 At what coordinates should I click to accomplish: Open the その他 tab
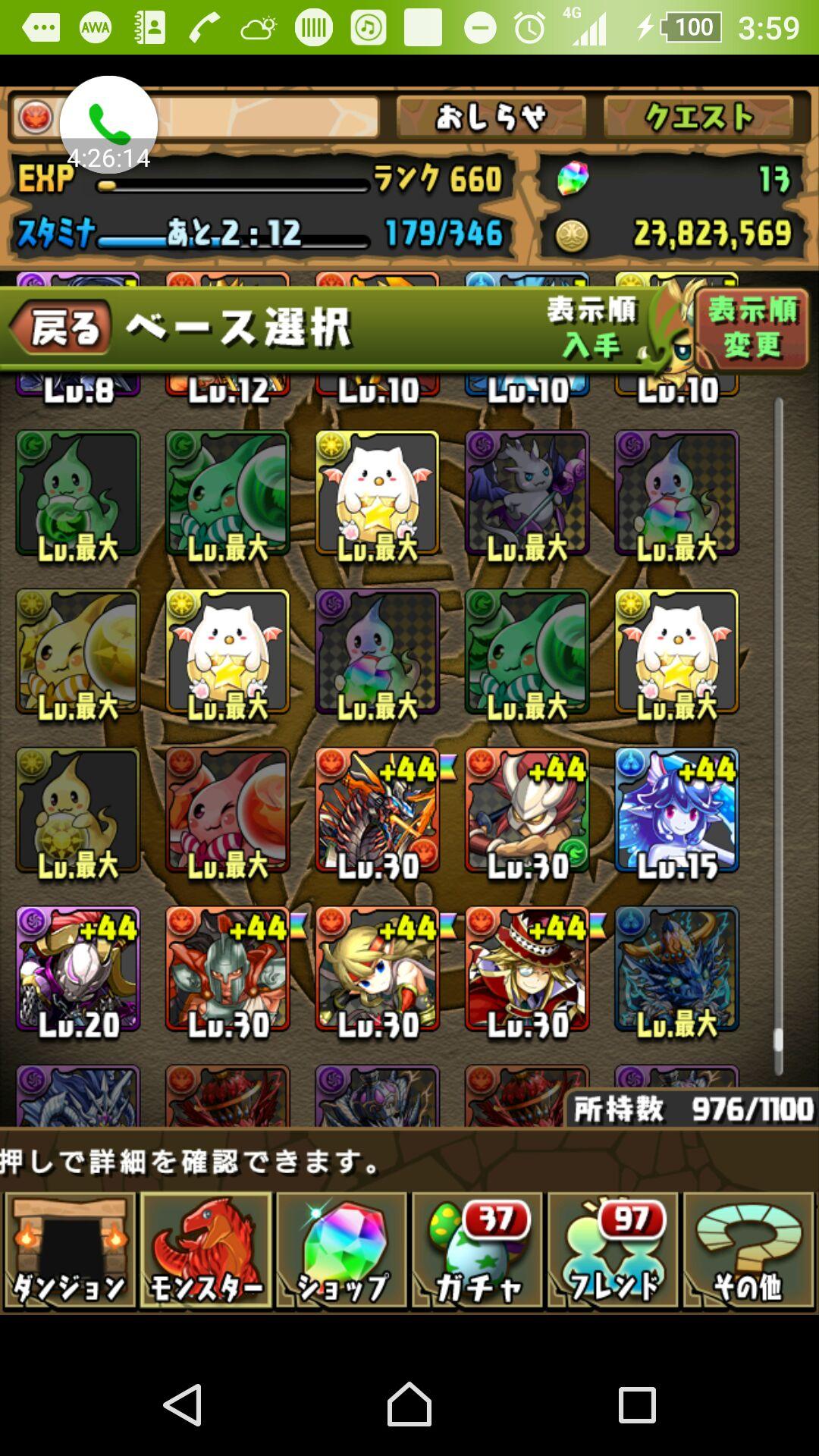748,1250
